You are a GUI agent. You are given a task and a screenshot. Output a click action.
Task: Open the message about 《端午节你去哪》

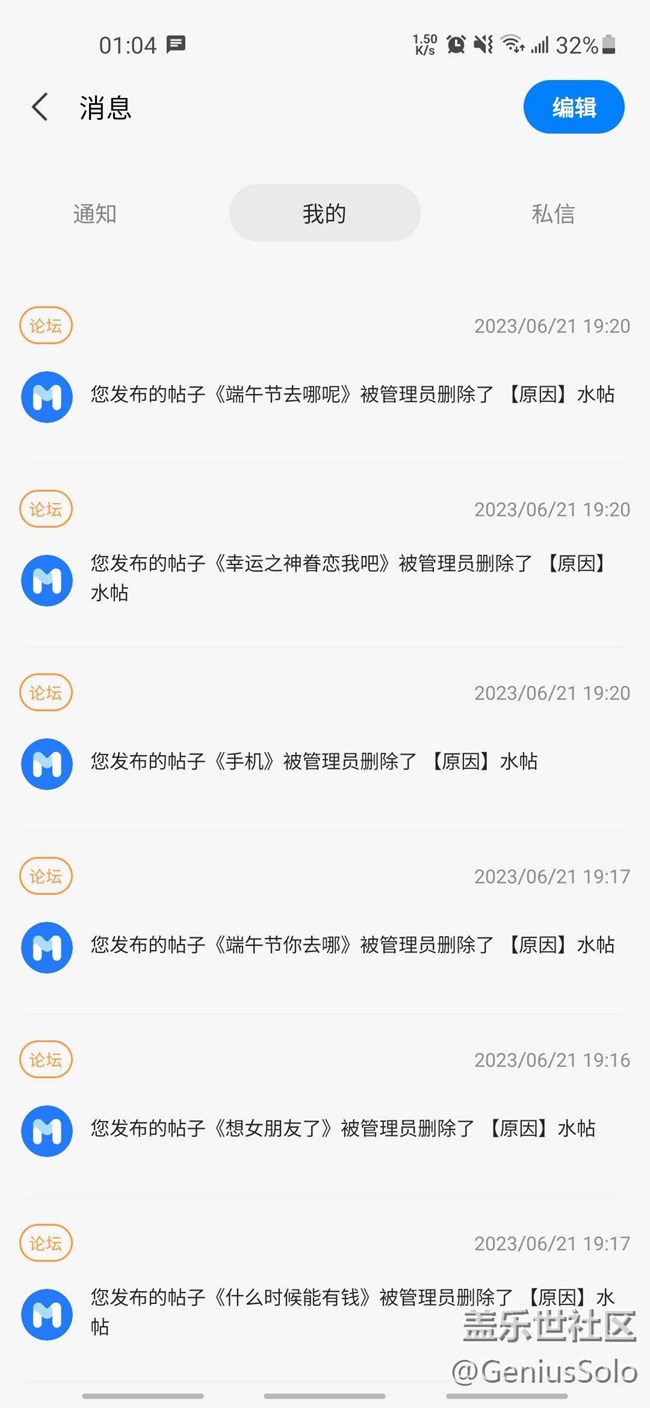[x=325, y=923]
